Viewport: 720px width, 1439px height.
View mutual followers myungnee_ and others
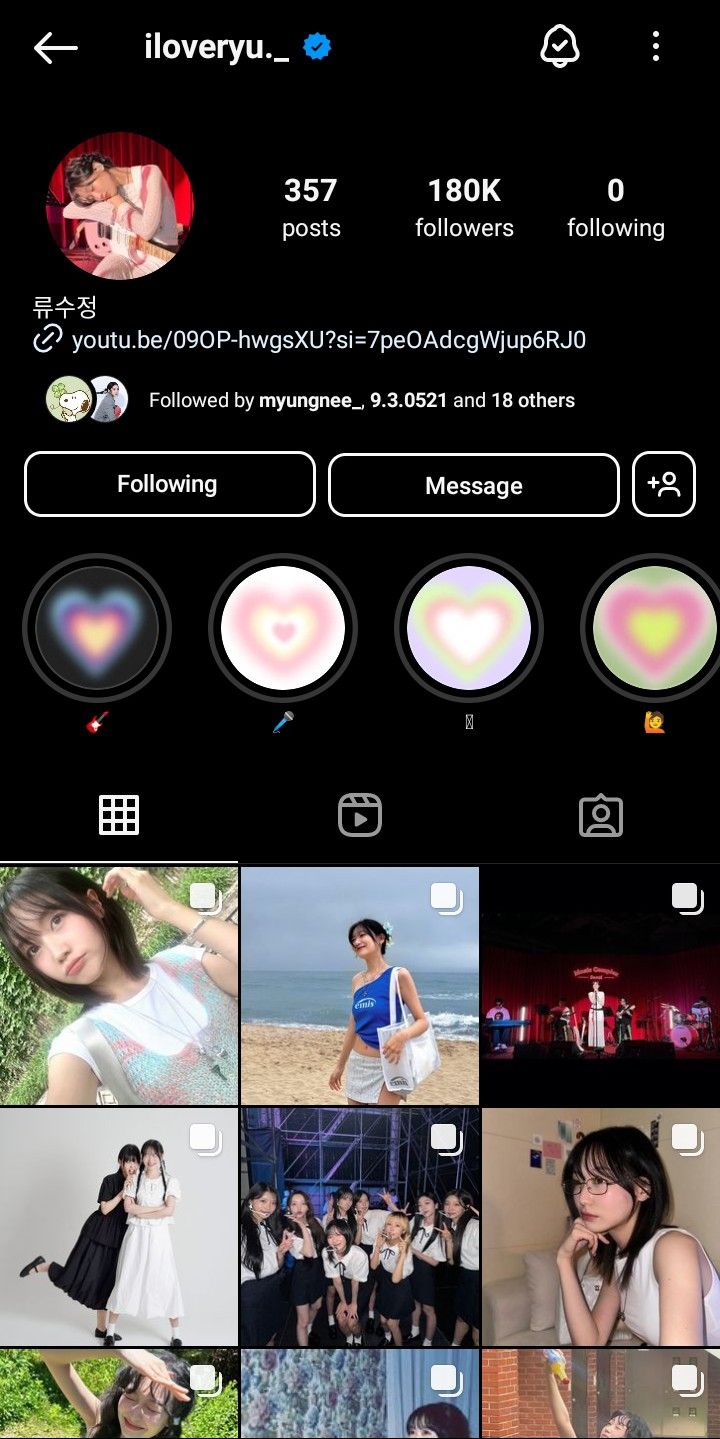361,400
